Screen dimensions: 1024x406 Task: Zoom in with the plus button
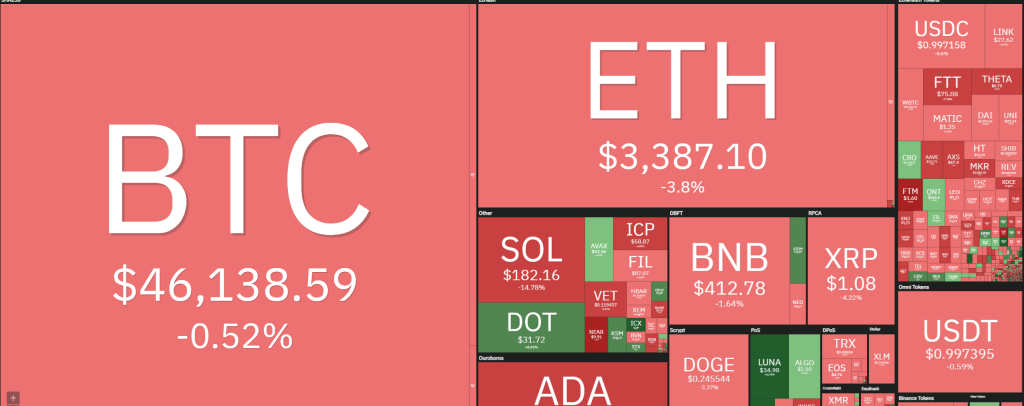point(13,397)
